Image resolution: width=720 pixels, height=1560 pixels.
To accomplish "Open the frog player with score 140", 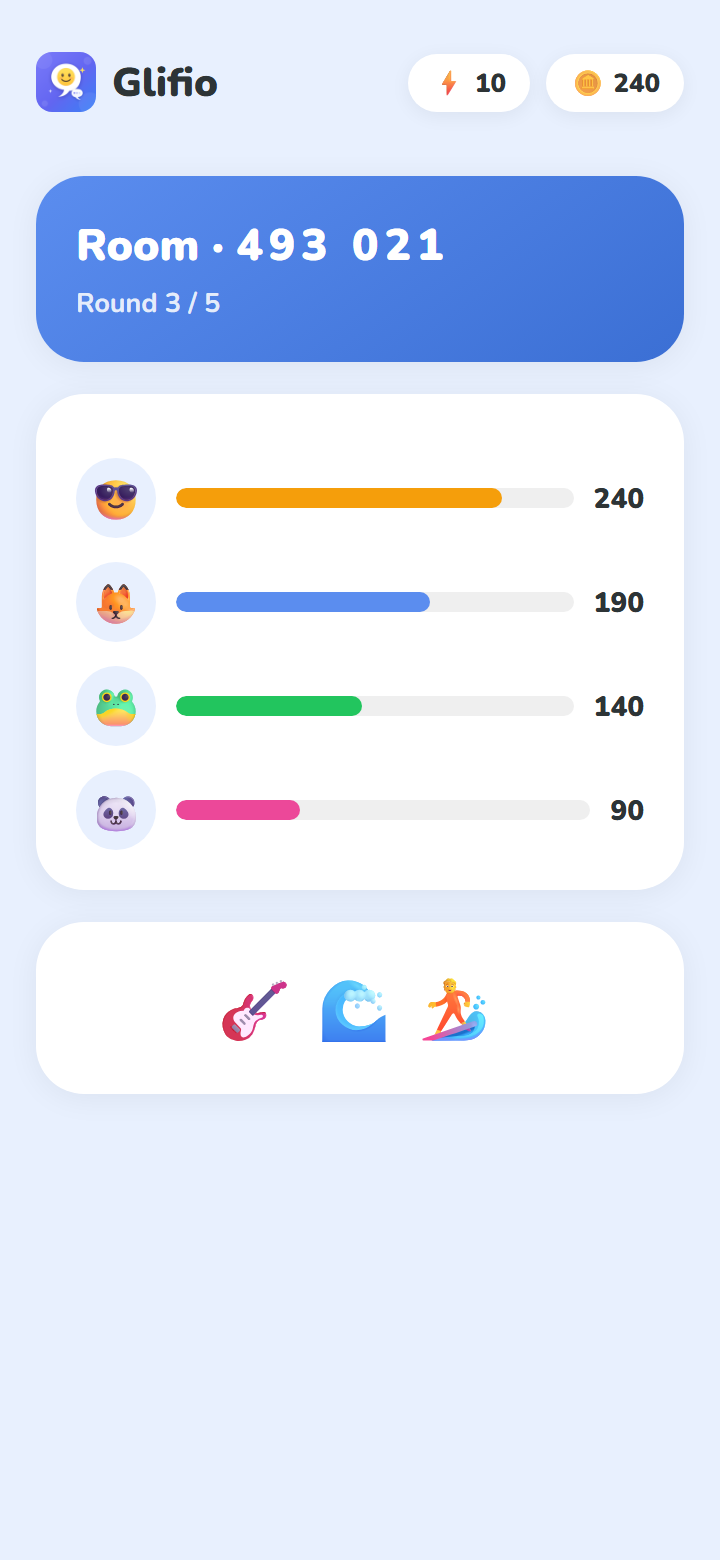I will click(x=360, y=706).
